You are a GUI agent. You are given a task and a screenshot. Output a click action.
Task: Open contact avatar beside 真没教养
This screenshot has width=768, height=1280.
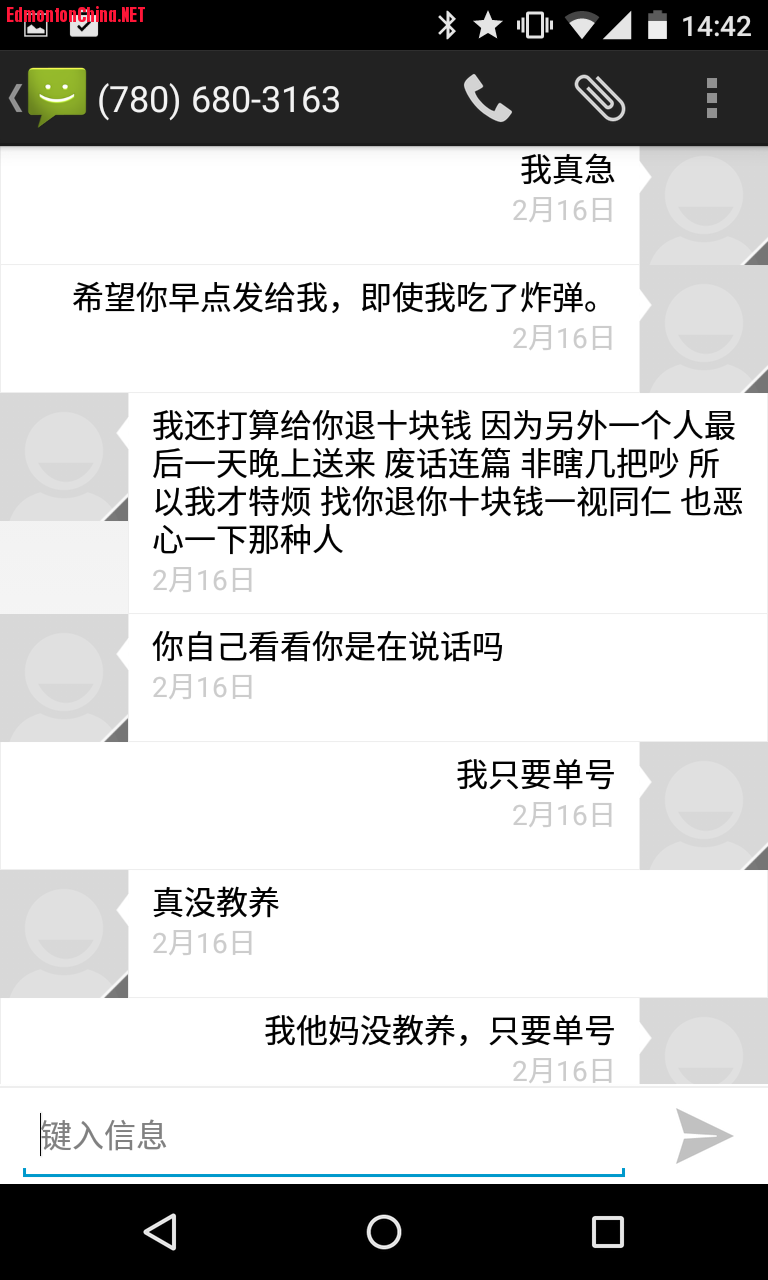pyautogui.click(x=64, y=933)
